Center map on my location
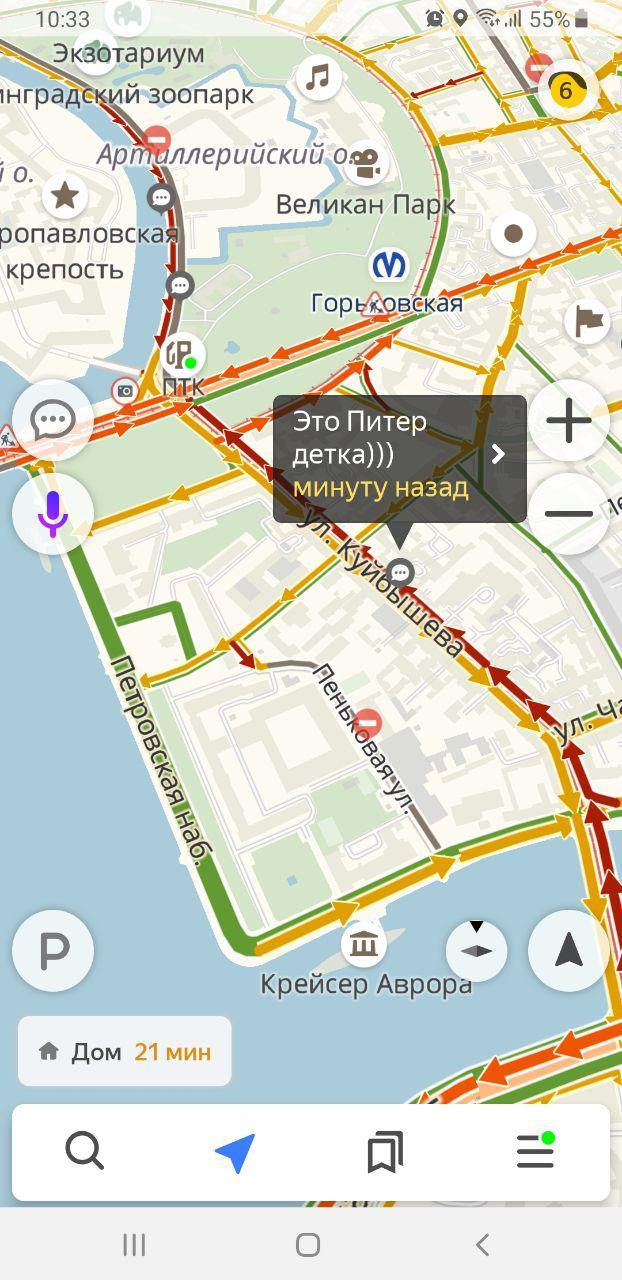Image resolution: width=622 pixels, height=1280 pixels. [x=569, y=951]
